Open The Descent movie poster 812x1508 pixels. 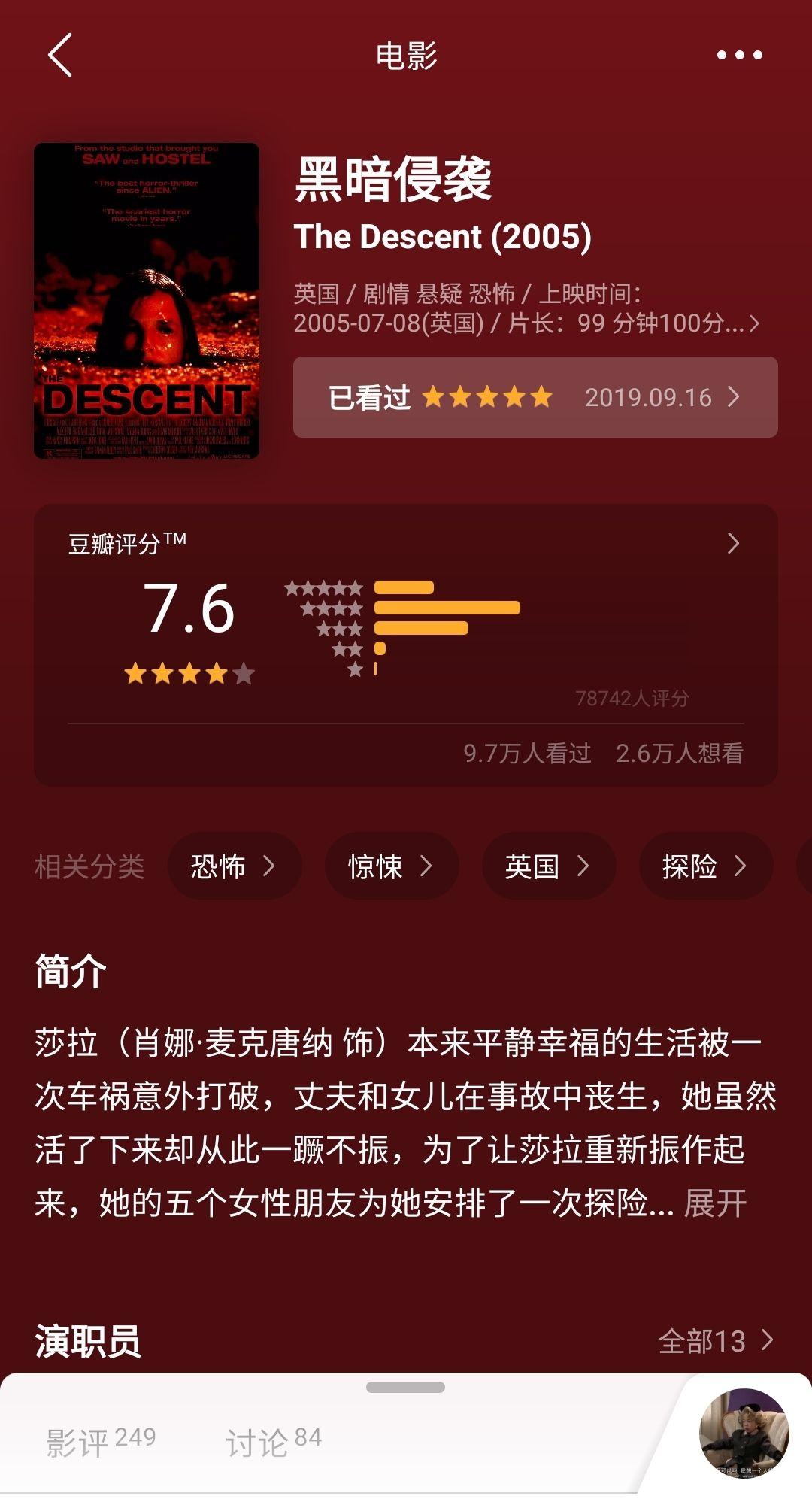pos(147,301)
